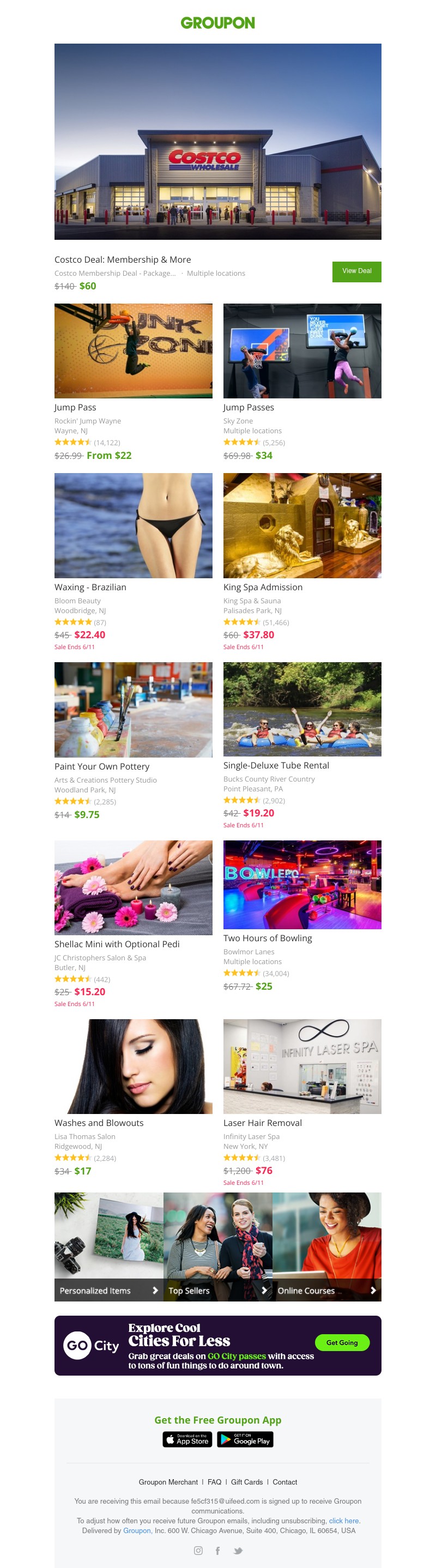Open the Groupon Merchant link
The width and height of the screenshot is (436, 1568).
168,1482
